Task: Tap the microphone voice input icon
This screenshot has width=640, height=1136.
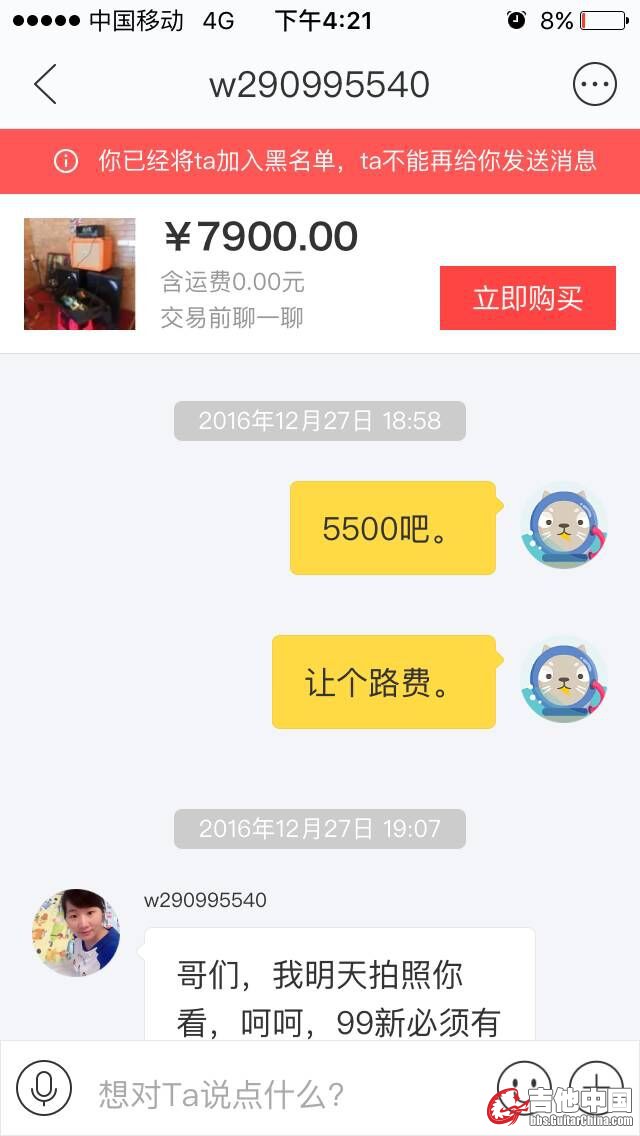Action: pos(44,1088)
